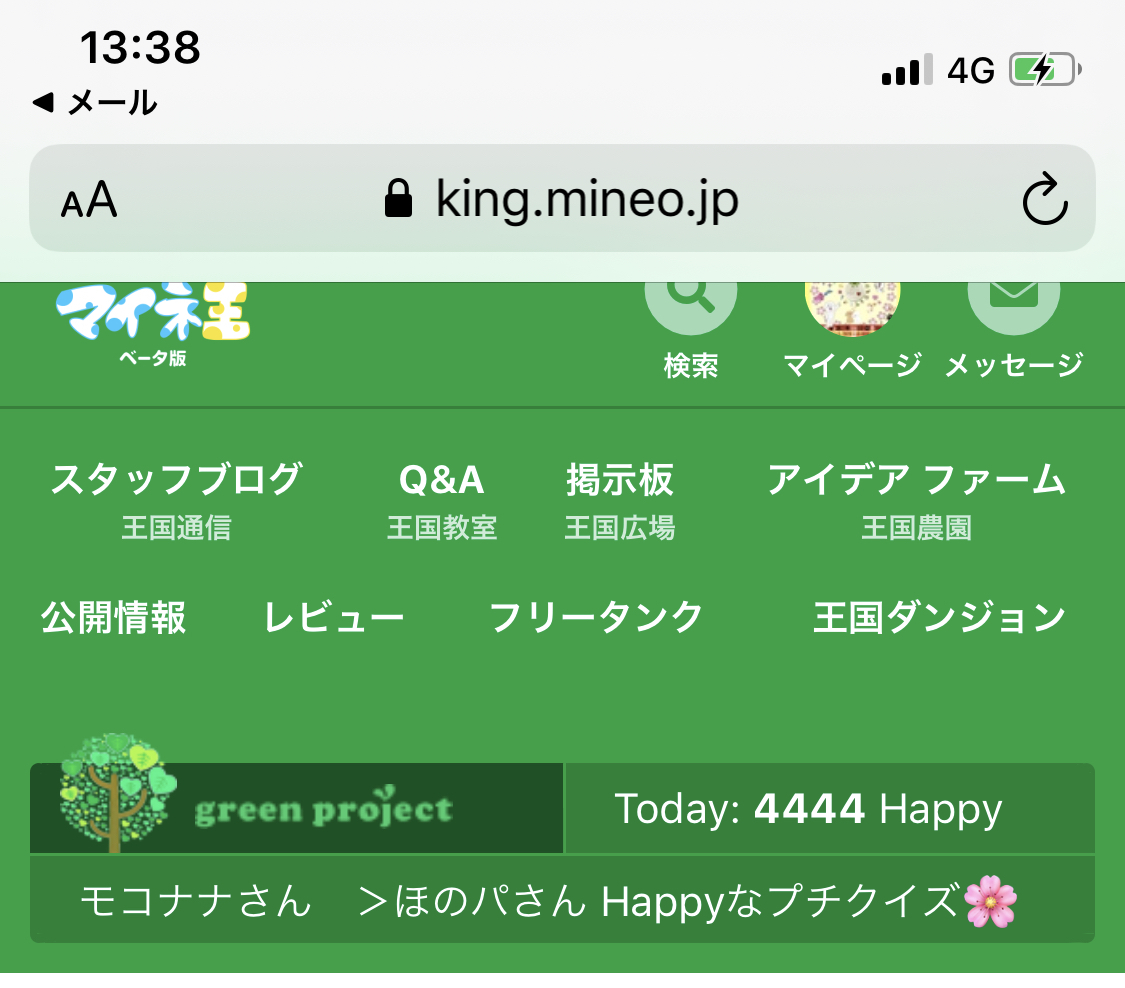Go to アイデアファーム 王国農園
Viewport: 1125px width, 988px height.
916,501
